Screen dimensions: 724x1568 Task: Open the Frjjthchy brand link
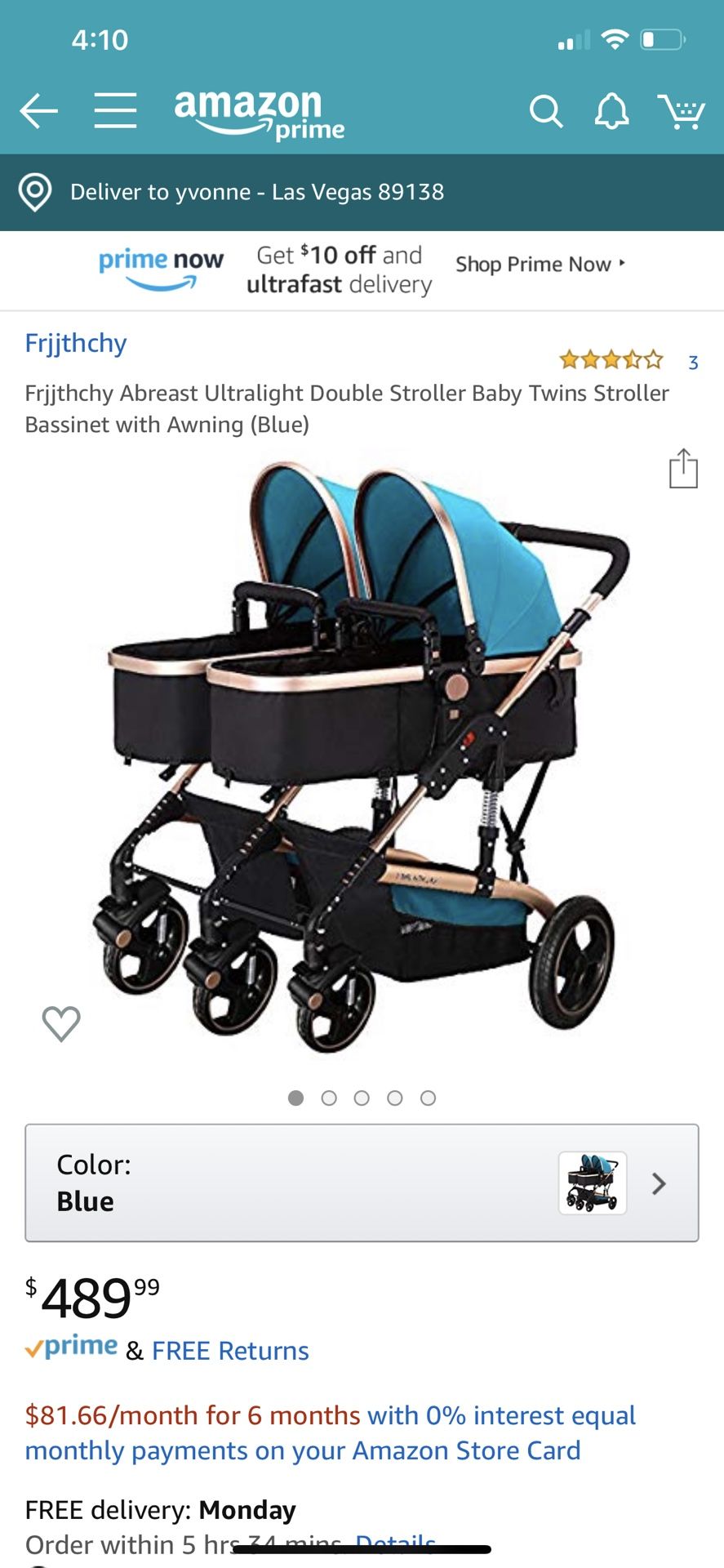coord(76,343)
